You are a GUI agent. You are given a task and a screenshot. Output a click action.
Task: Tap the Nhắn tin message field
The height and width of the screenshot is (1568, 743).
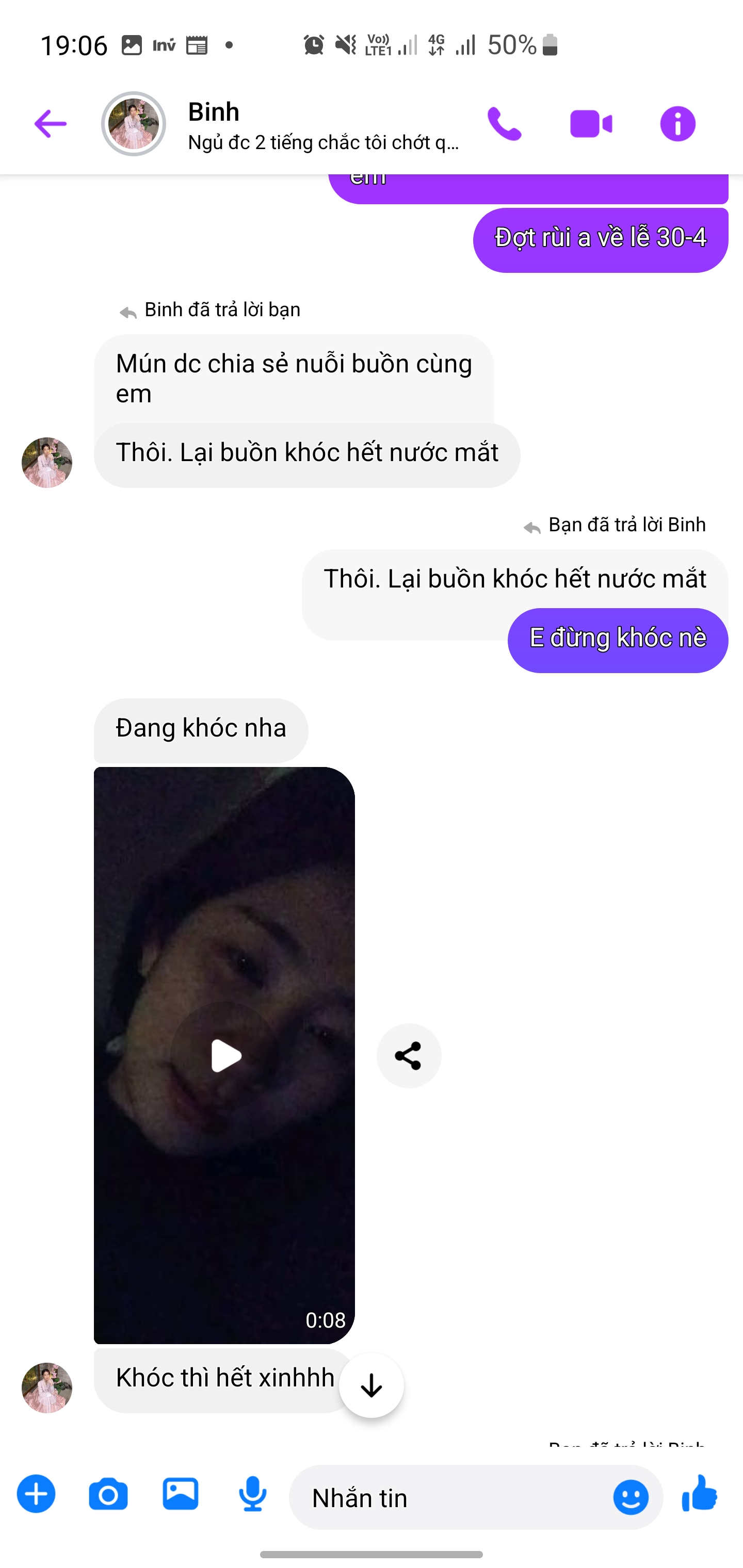click(x=450, y=1497)
